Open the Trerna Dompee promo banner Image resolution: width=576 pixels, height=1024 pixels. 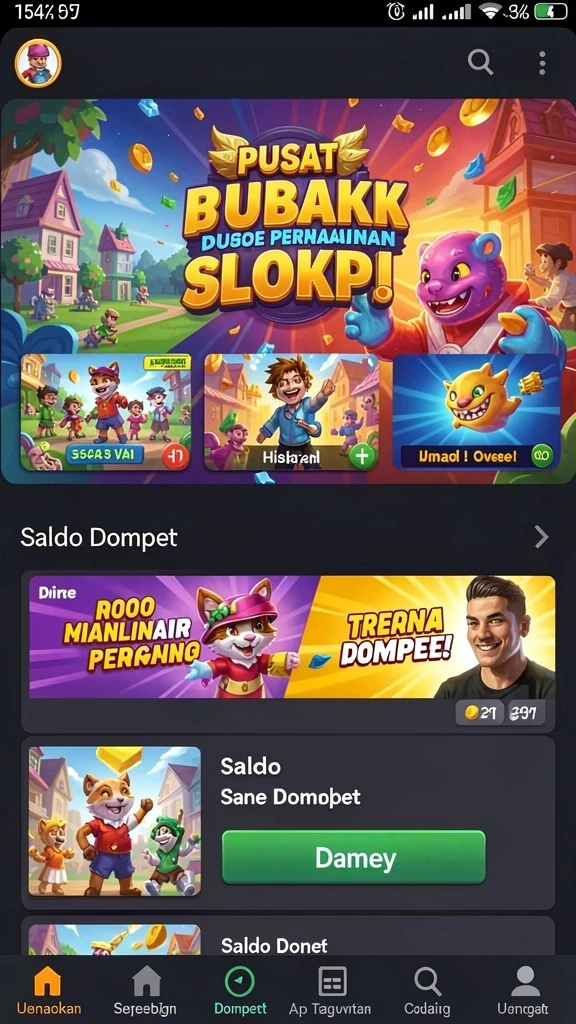pyautogui.click(x=292, y=637)
